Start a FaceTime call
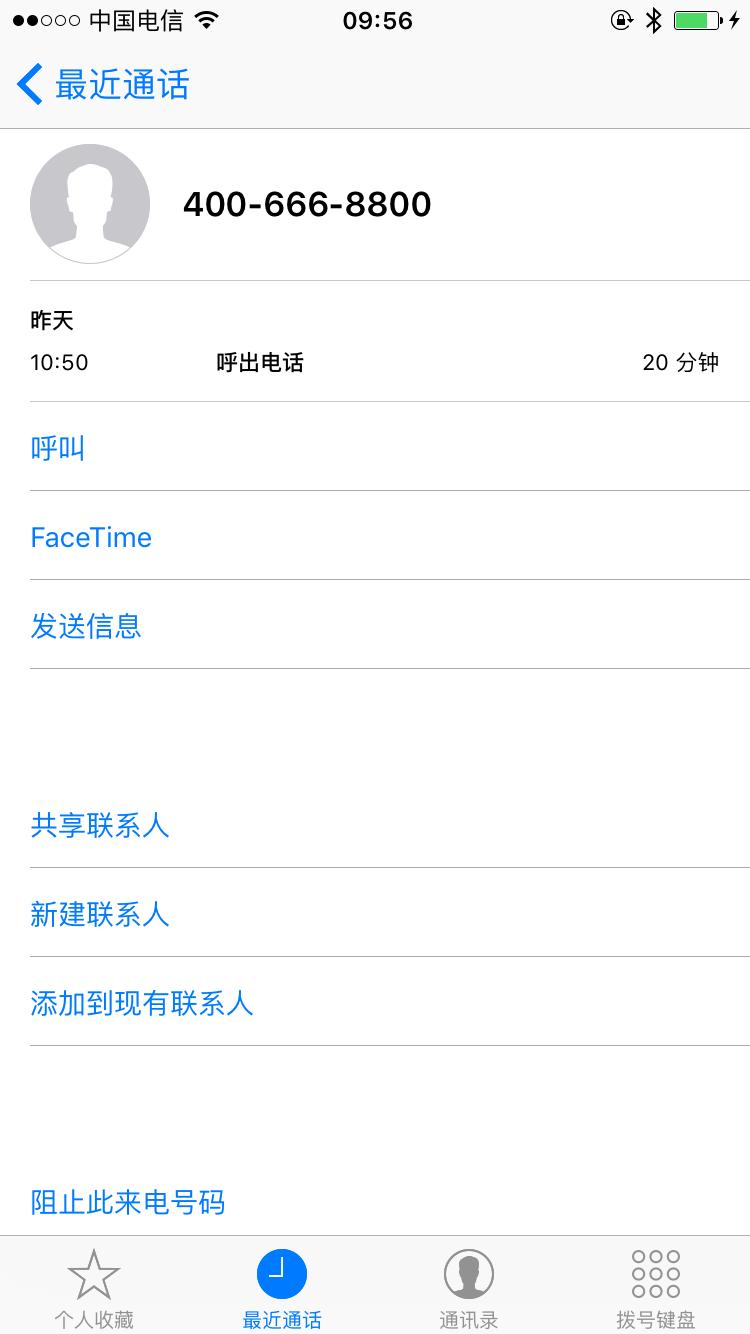750x1334 pixels. (91, 537)
